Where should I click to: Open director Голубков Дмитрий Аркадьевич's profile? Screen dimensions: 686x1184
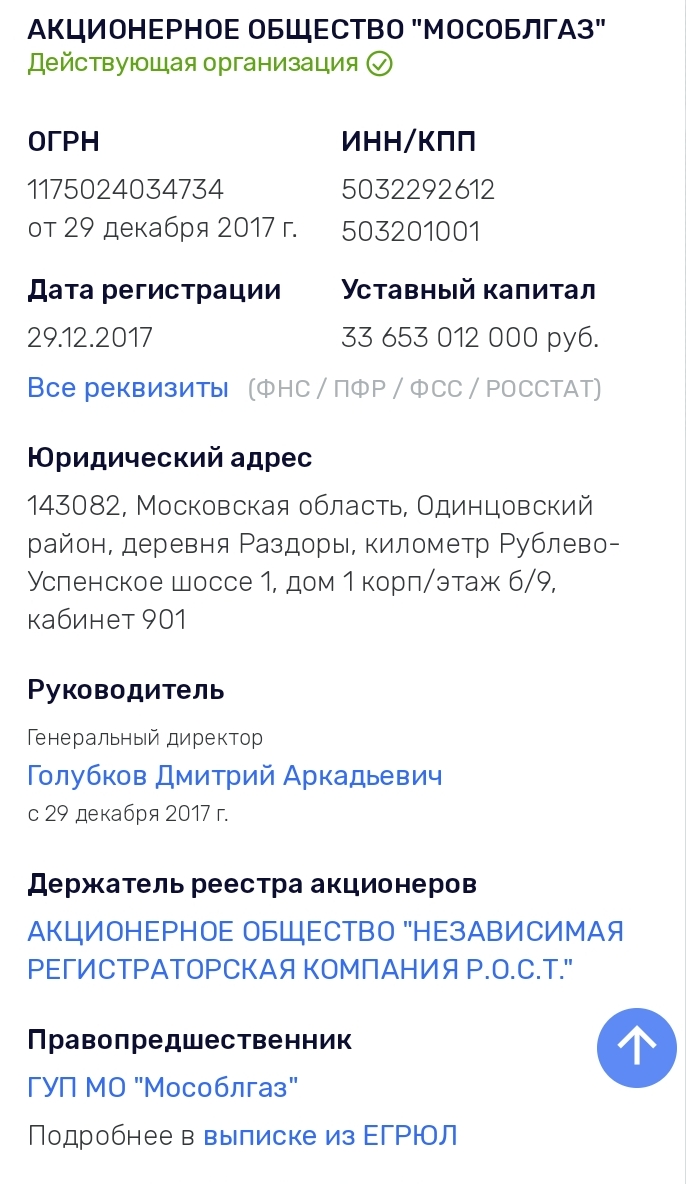[234, 775]
